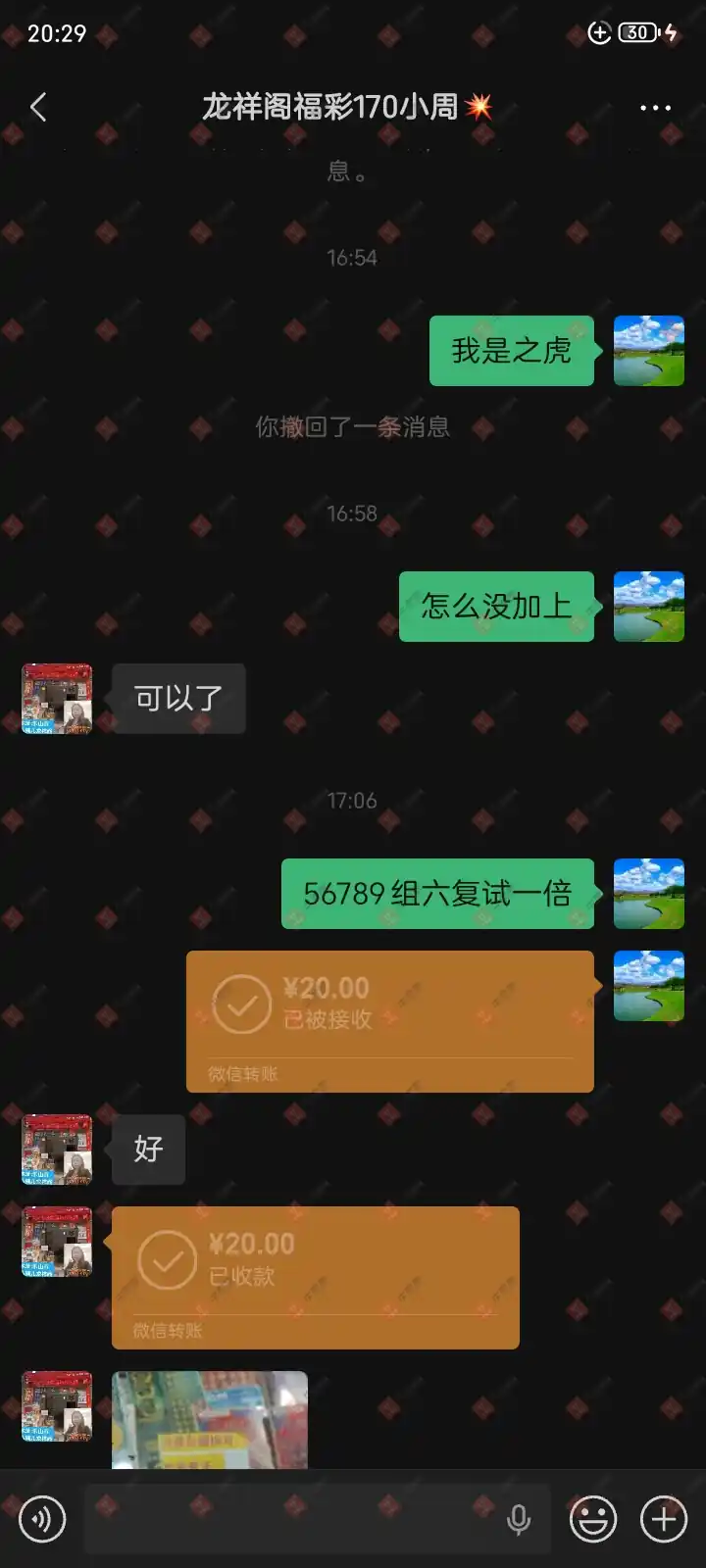Tap the photo message at the bottom
This screenshot has width=706, height=1568.
click(209, 1421)
